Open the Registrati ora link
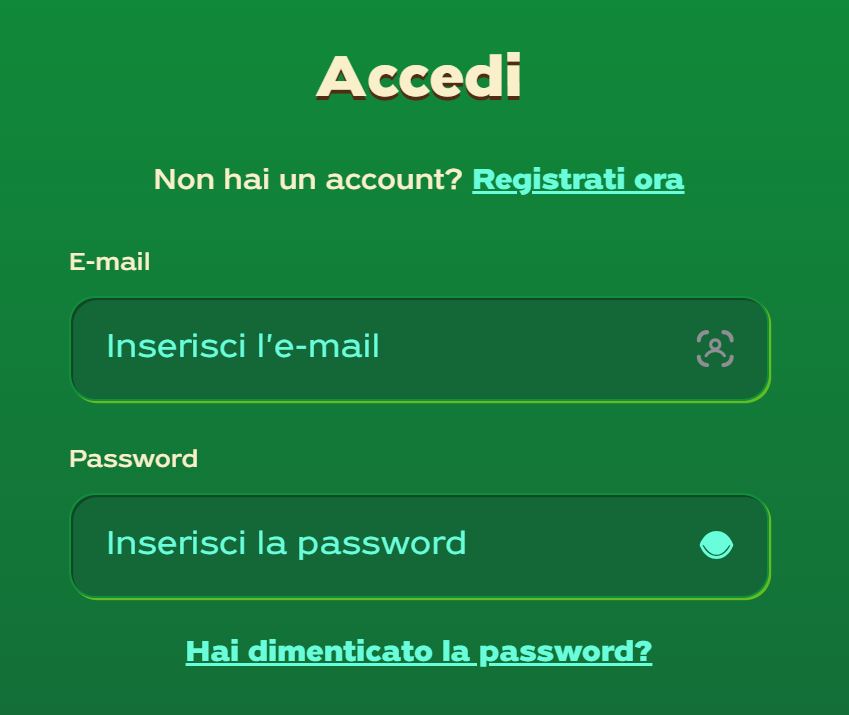Screen dimensions: 849x715 pyautogui.click(x=578, y=180)
